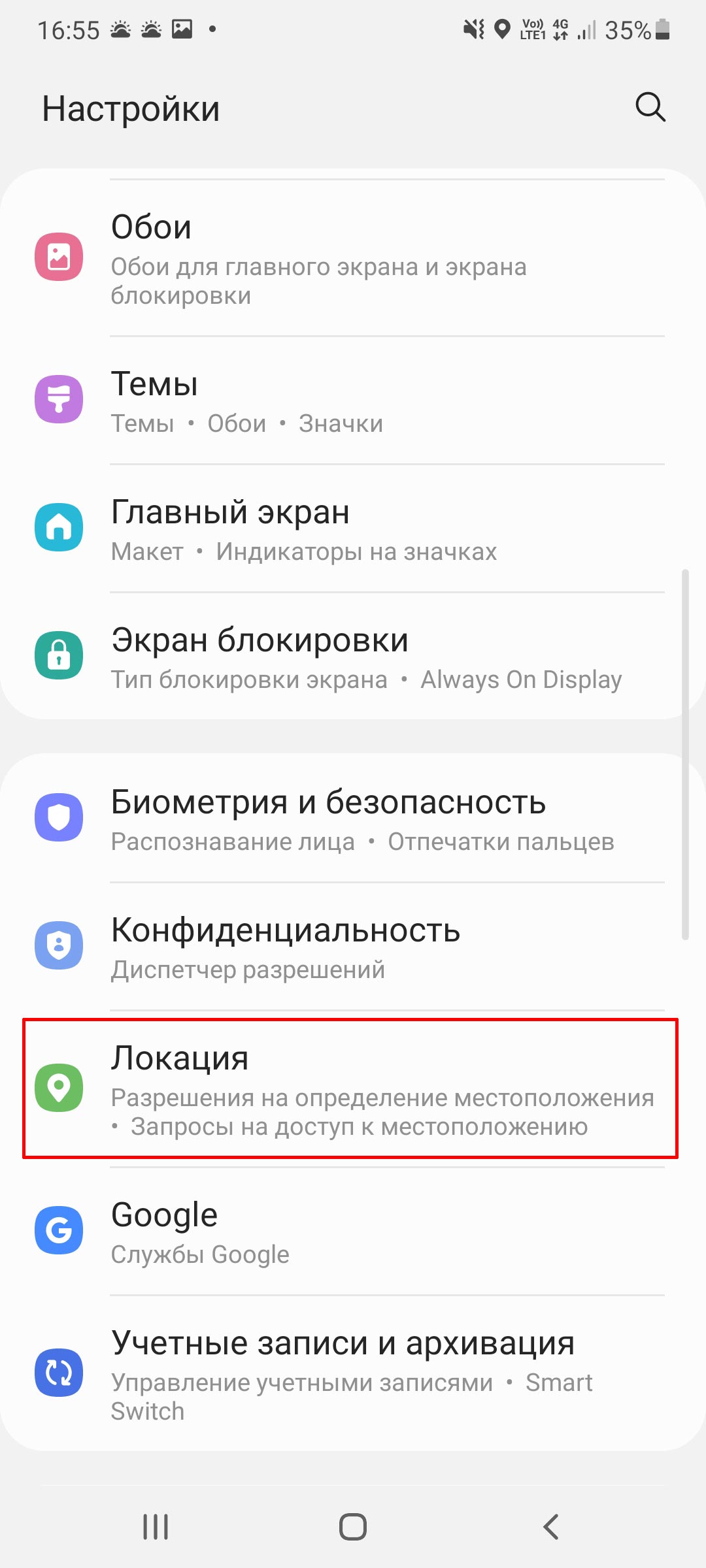Open the Локация settings
The width and height of the screenshot is (706, 1568).
point(353,1088)
